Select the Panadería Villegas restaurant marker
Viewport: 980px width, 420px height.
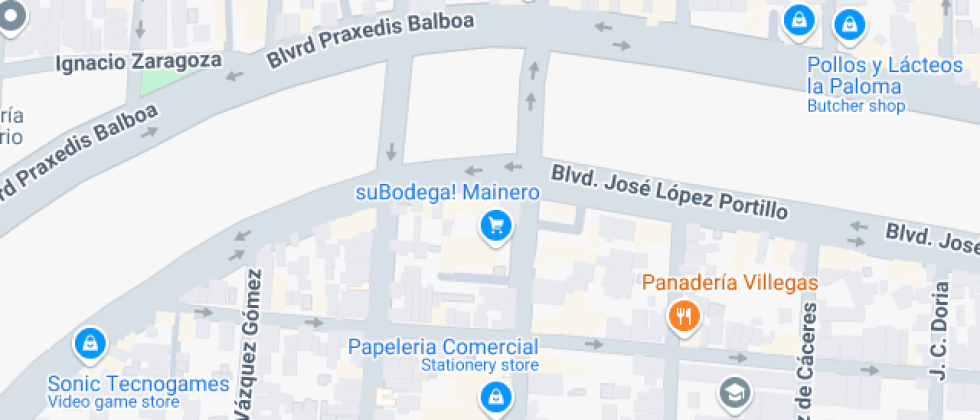point(685,317)
